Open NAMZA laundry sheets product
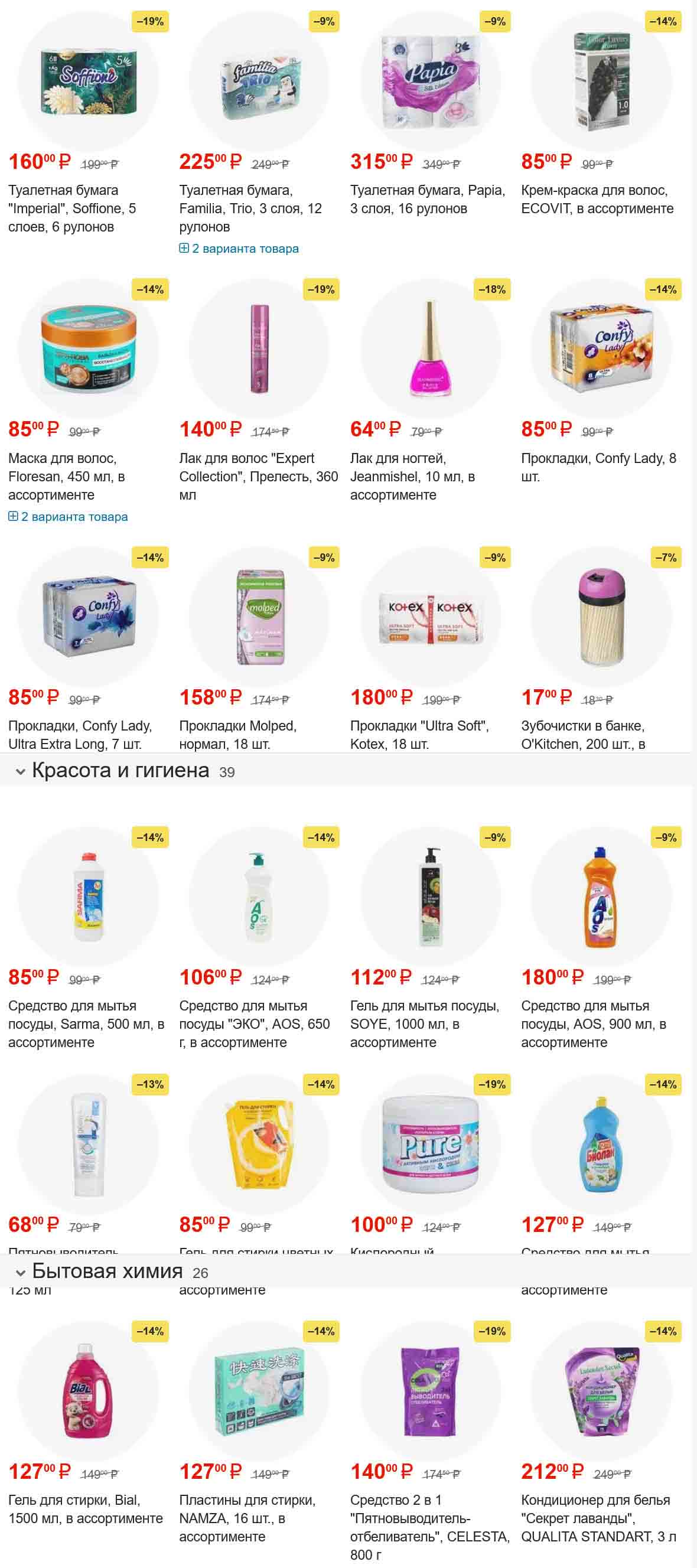697x1568 pixels. [x=246, y=1518]
